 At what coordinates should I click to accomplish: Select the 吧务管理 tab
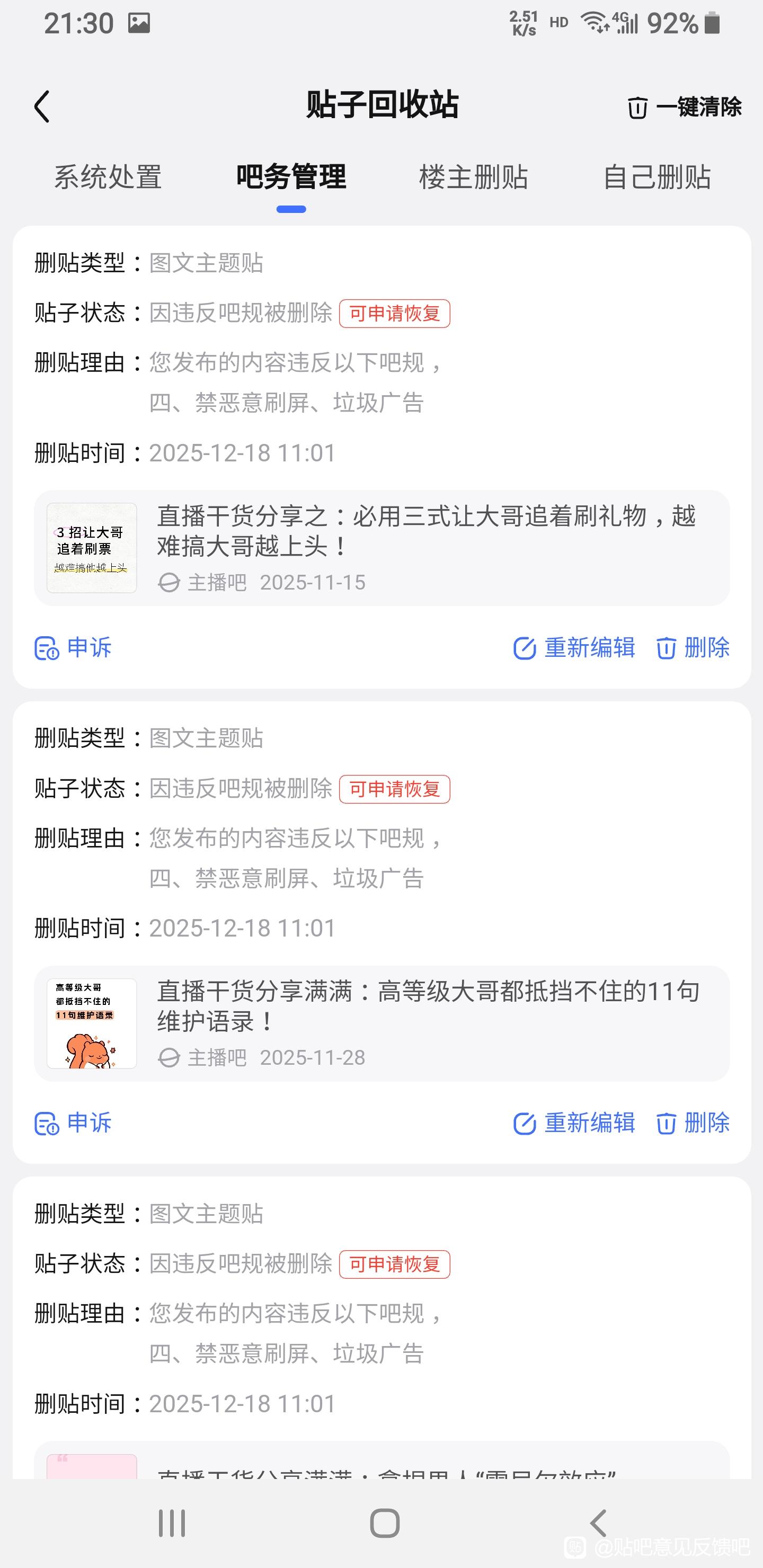291,177
